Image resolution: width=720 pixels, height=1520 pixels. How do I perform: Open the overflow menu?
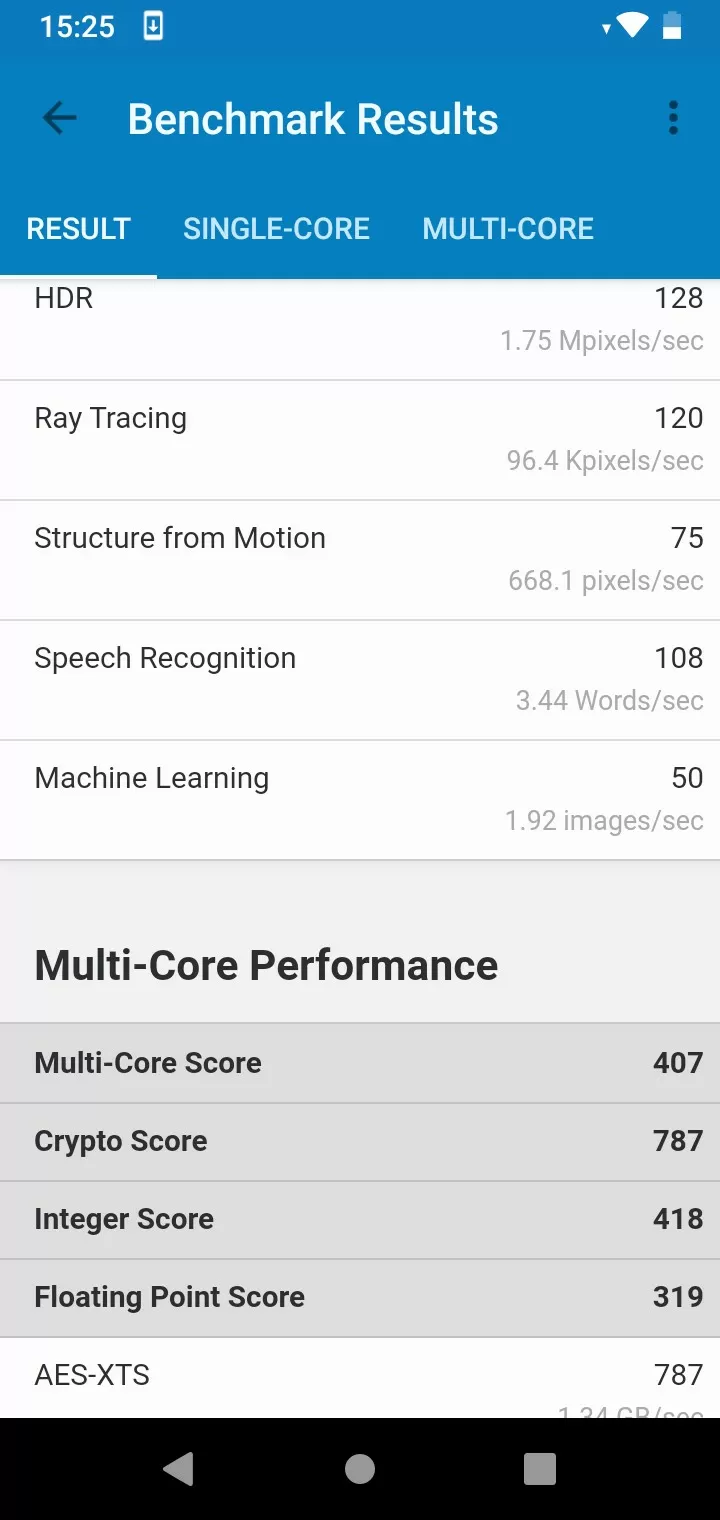673,119
